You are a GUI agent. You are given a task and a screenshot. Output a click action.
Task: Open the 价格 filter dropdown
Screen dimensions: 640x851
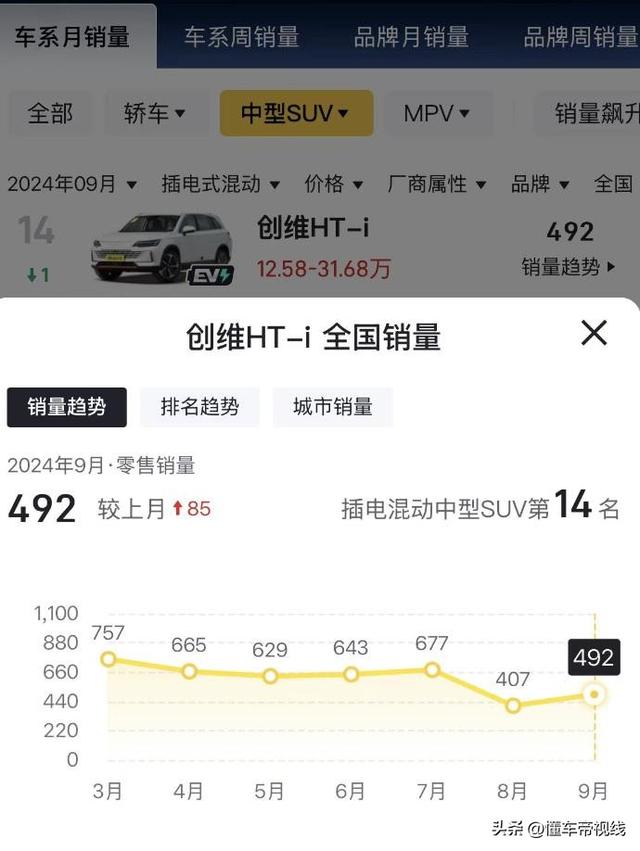click(x=334, y=184)
